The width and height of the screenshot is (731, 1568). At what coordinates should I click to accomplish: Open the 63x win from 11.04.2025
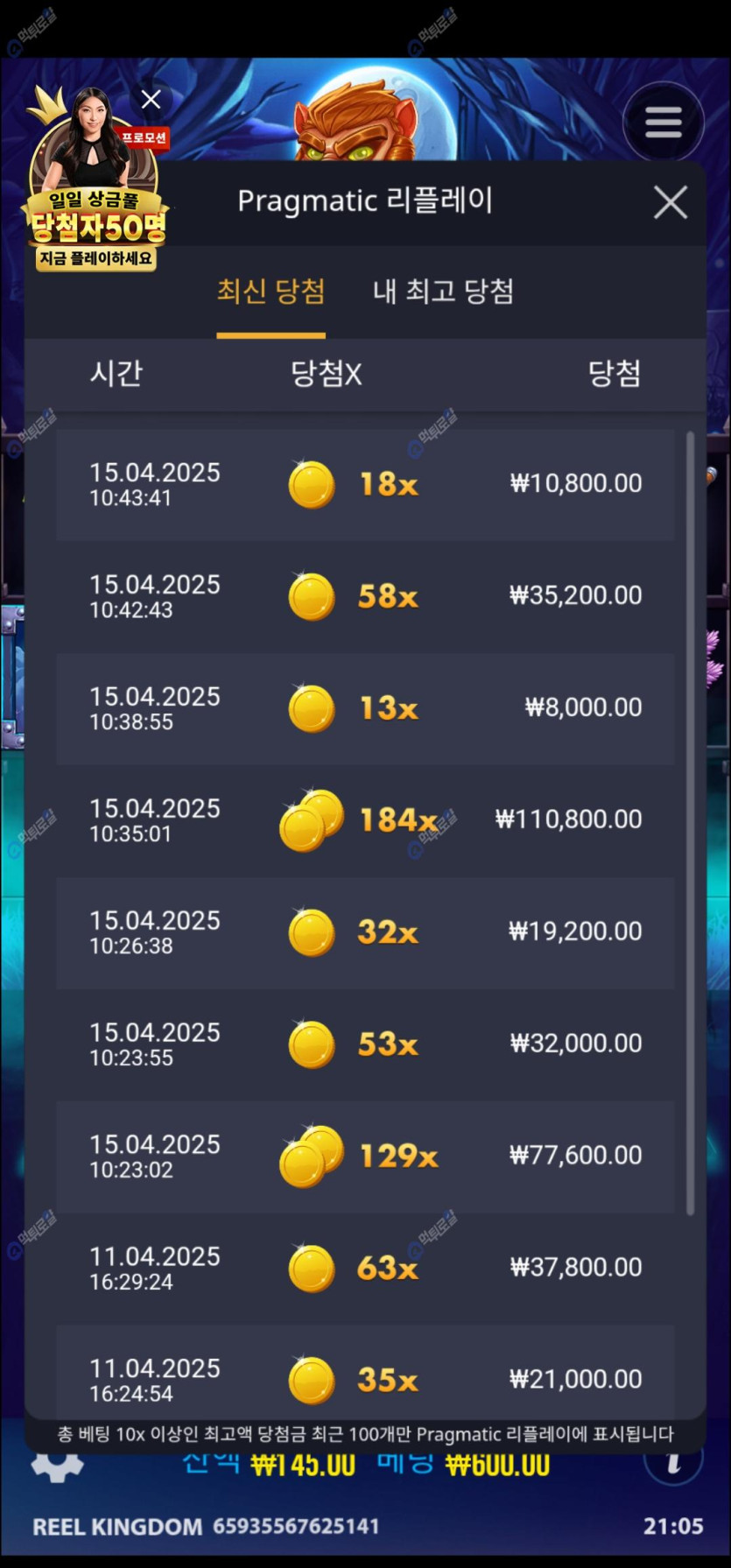pos(365,1269)
